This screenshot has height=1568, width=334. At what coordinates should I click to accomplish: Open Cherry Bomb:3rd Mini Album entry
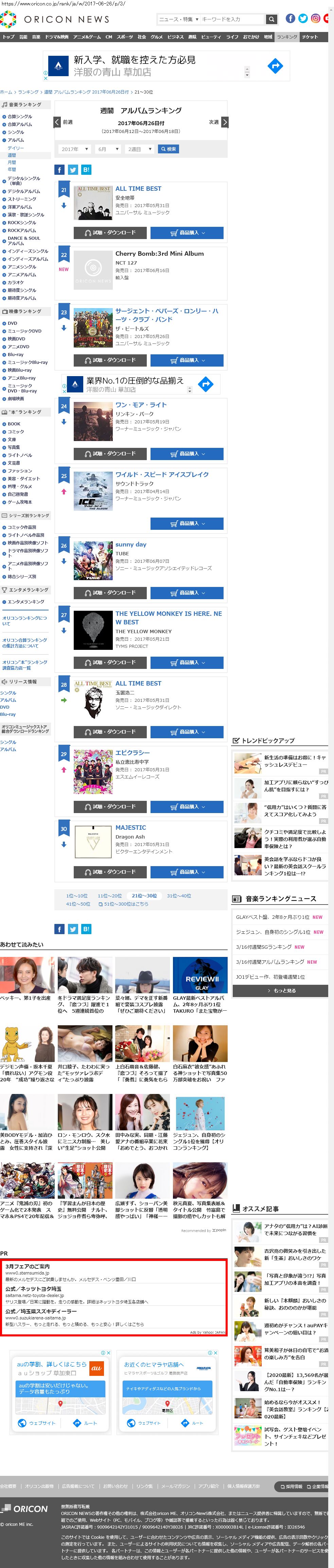159,254
